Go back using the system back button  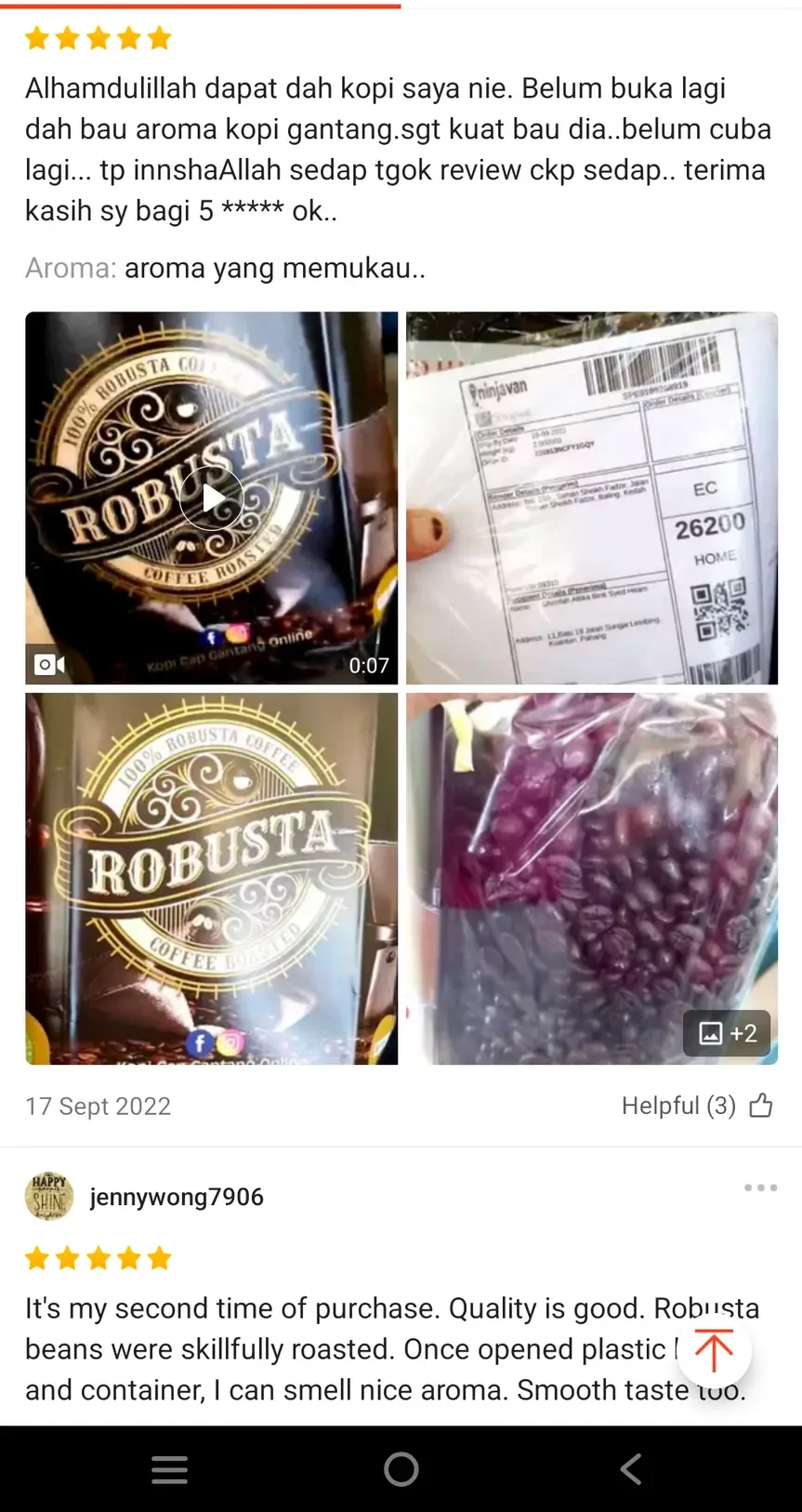click(x=631, y=1469)
